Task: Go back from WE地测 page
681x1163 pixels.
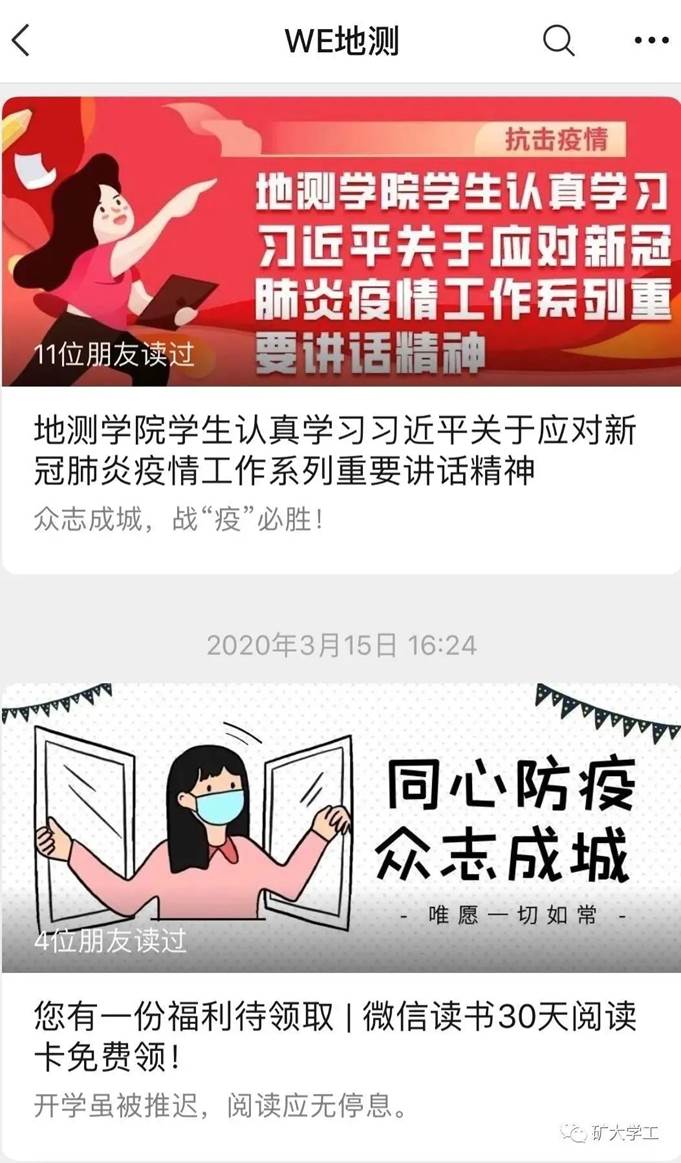Action: click(21, 41)
